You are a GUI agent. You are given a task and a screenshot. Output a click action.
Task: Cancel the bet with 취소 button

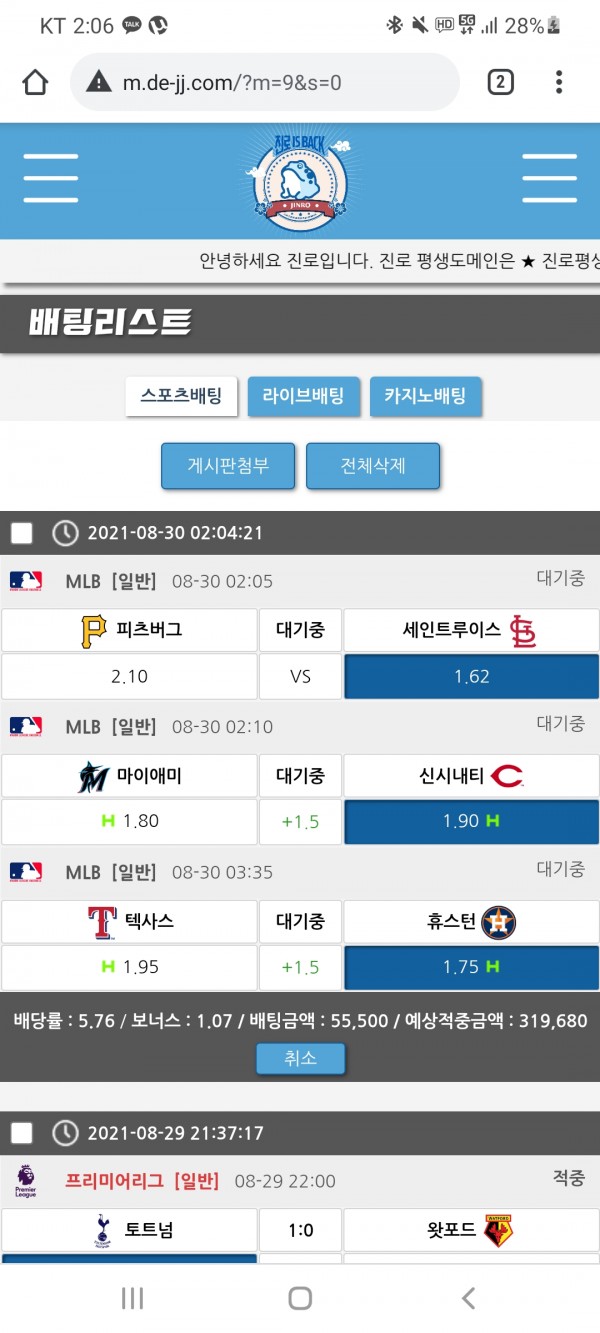(300, 1058)
